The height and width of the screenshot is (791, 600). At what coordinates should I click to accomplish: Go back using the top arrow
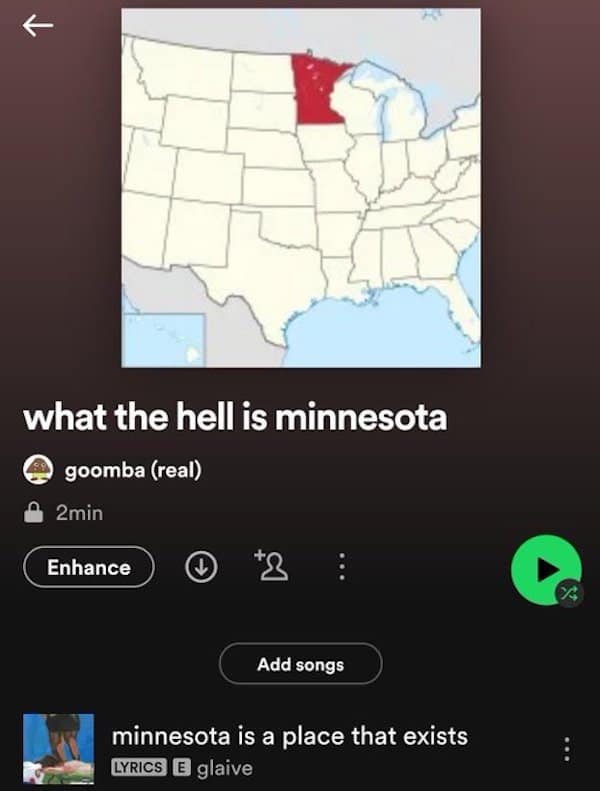[38, 27]
